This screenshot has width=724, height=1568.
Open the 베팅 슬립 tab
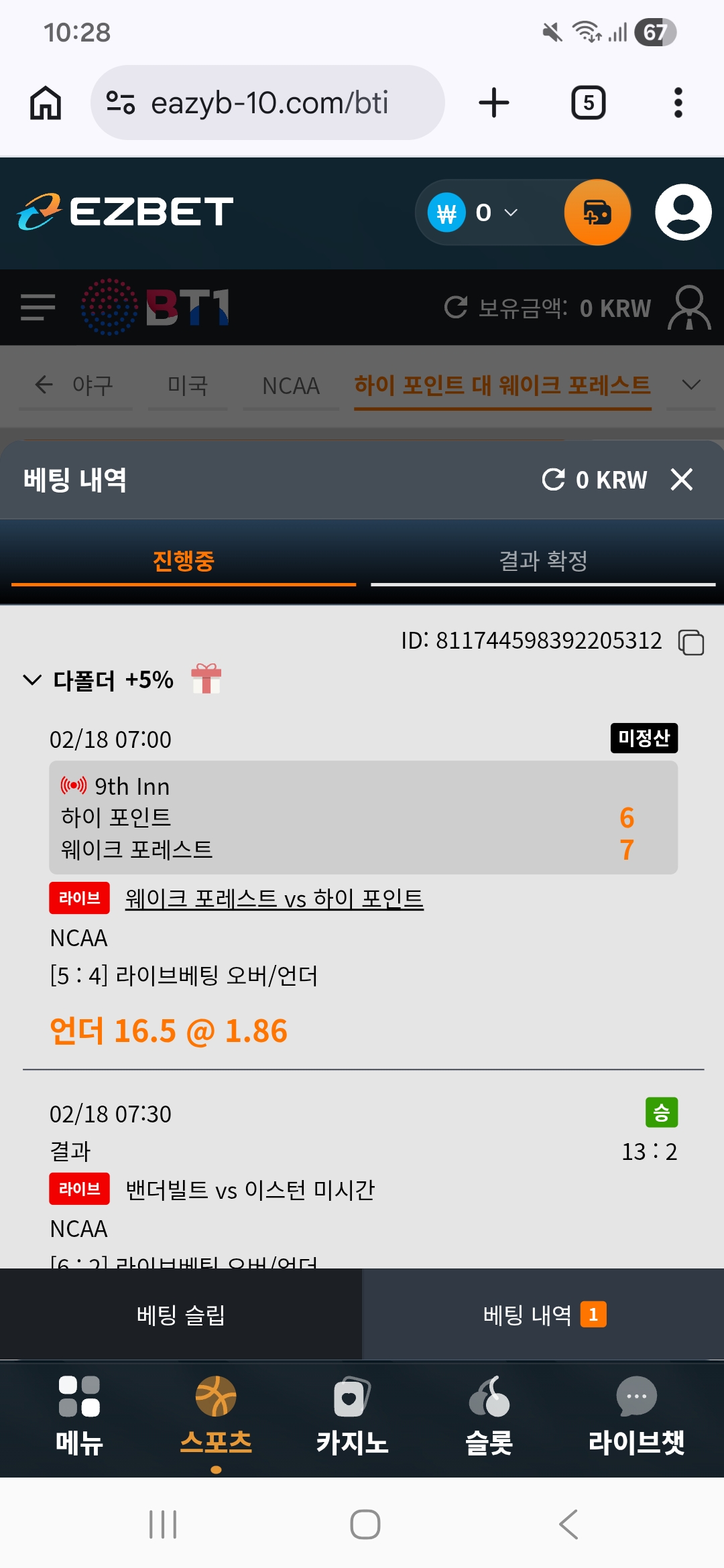click(x=181, y=1315)
